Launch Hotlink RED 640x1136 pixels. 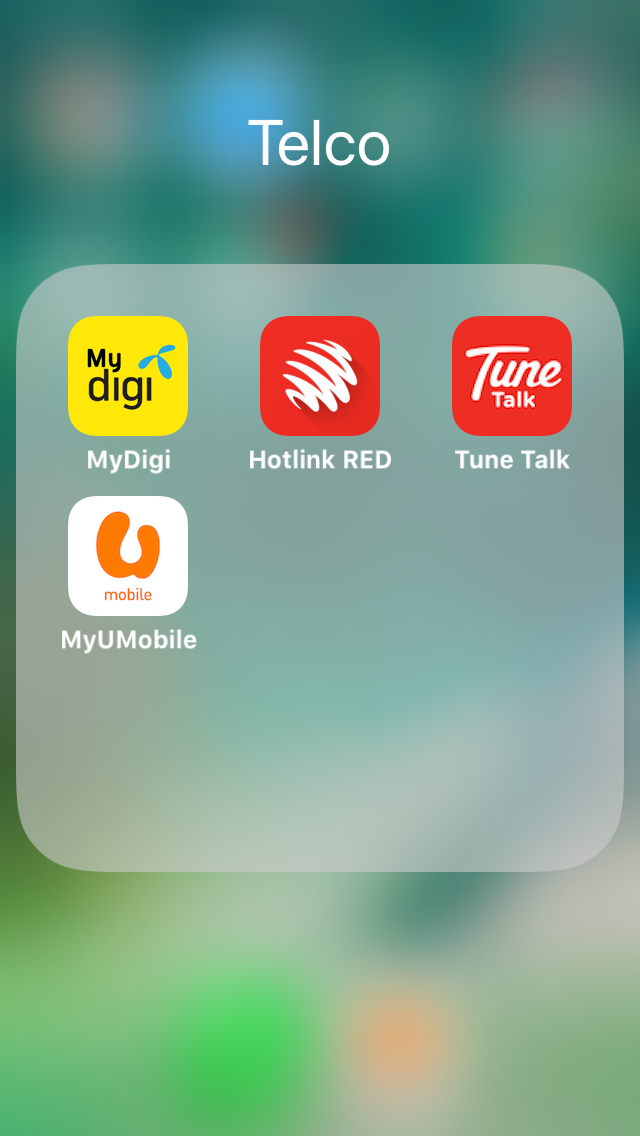(x=320, y=375)
